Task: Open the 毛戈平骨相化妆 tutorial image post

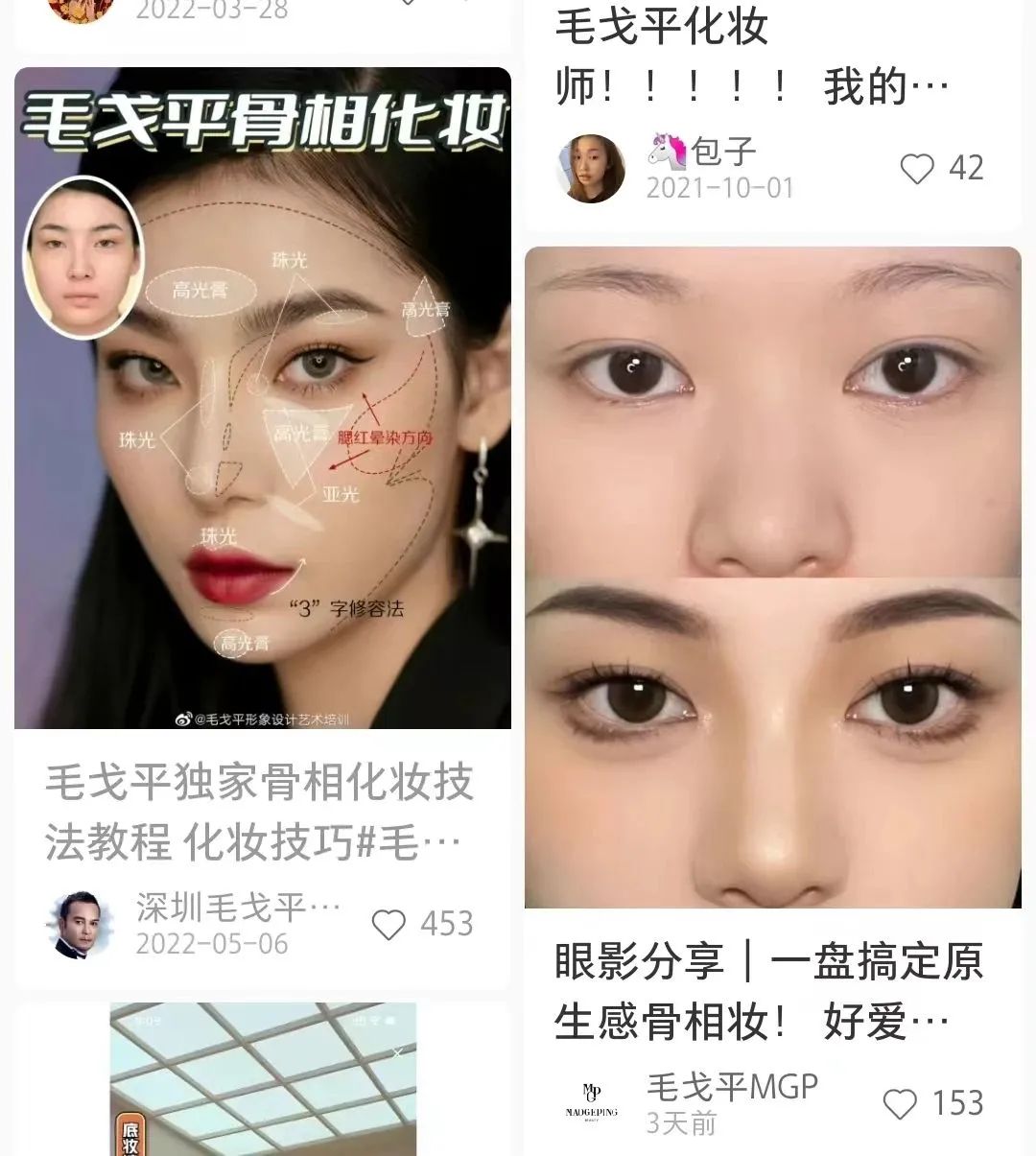Action: pos(262,398)
